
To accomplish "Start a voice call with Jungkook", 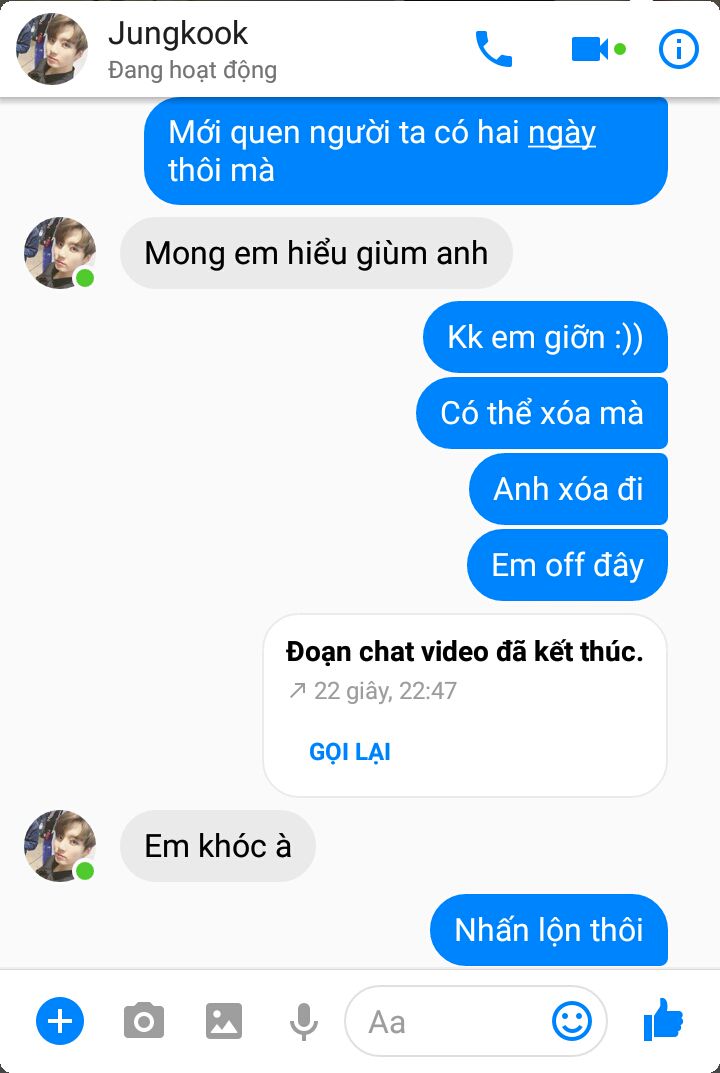I will (x=493, y=49).
